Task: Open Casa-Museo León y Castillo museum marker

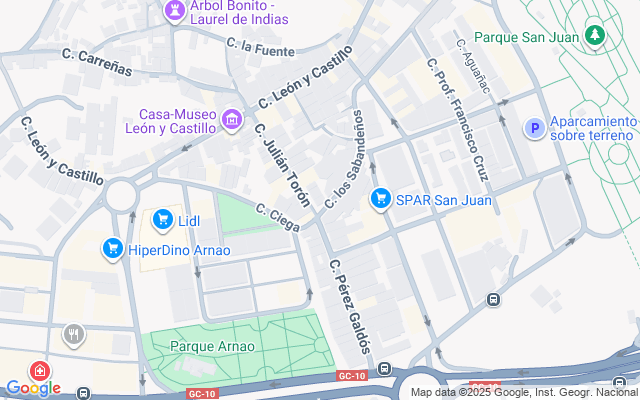Action: click(x=232, y=121)
